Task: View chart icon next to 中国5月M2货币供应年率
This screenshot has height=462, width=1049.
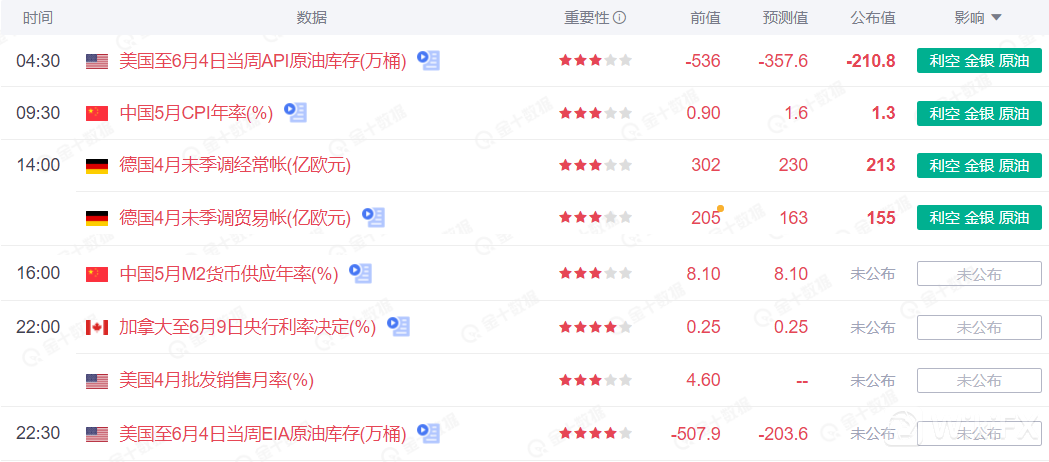Action: (x=361, y=272)
